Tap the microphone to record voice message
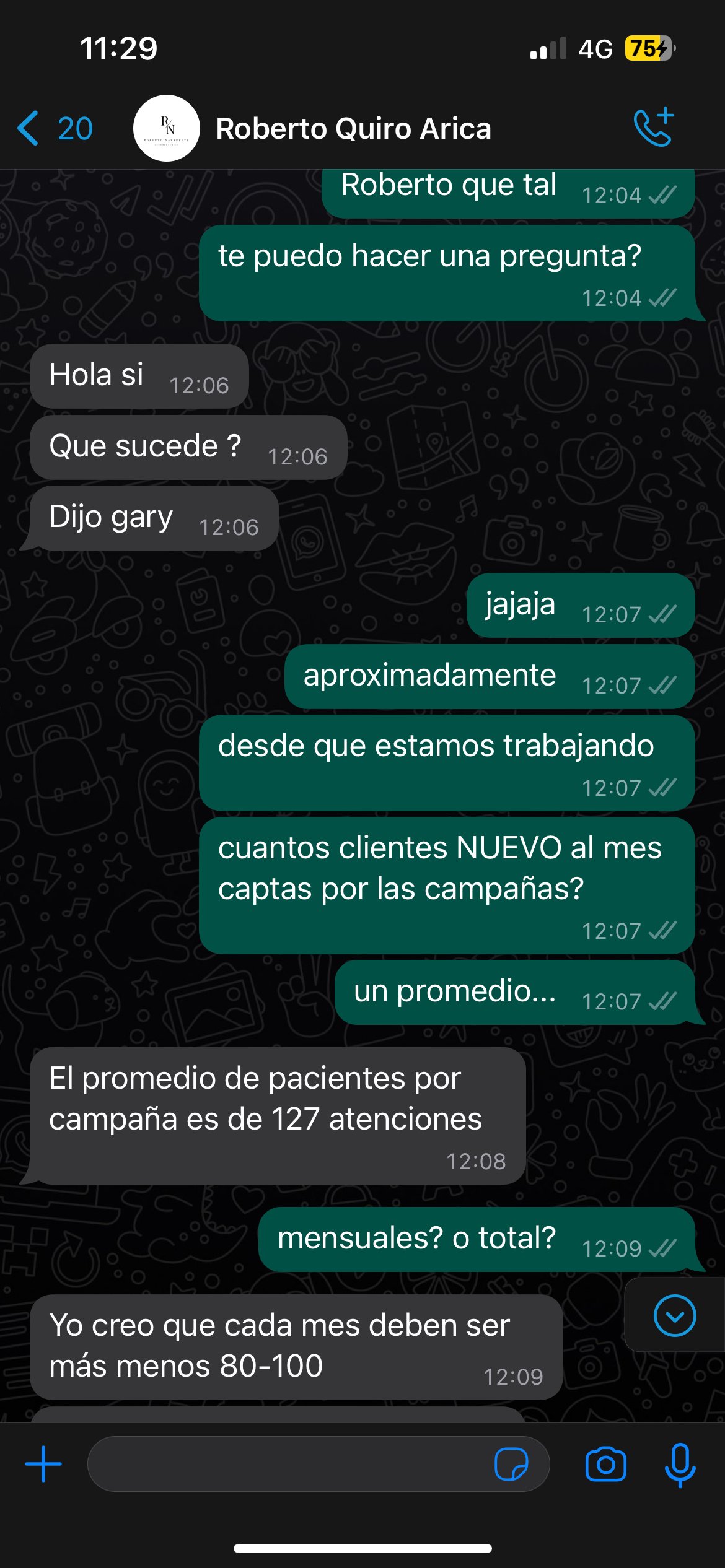Viewport: 725px width, 1568px height. click(x=680, y=1464)
